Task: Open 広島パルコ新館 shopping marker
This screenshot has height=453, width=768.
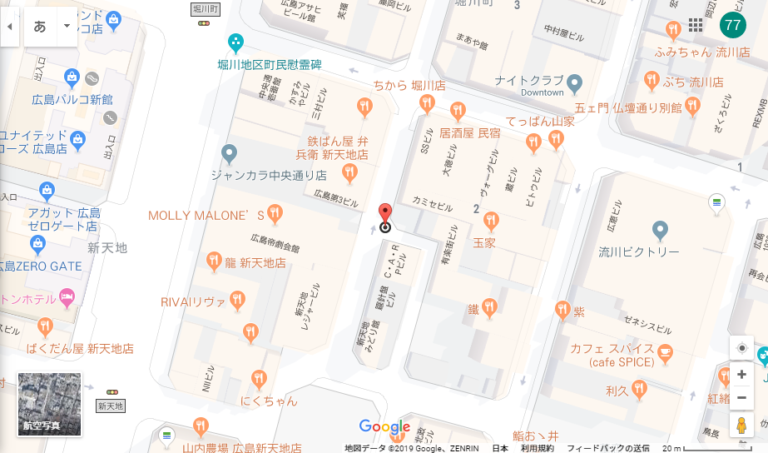Action: click(71, 78)
